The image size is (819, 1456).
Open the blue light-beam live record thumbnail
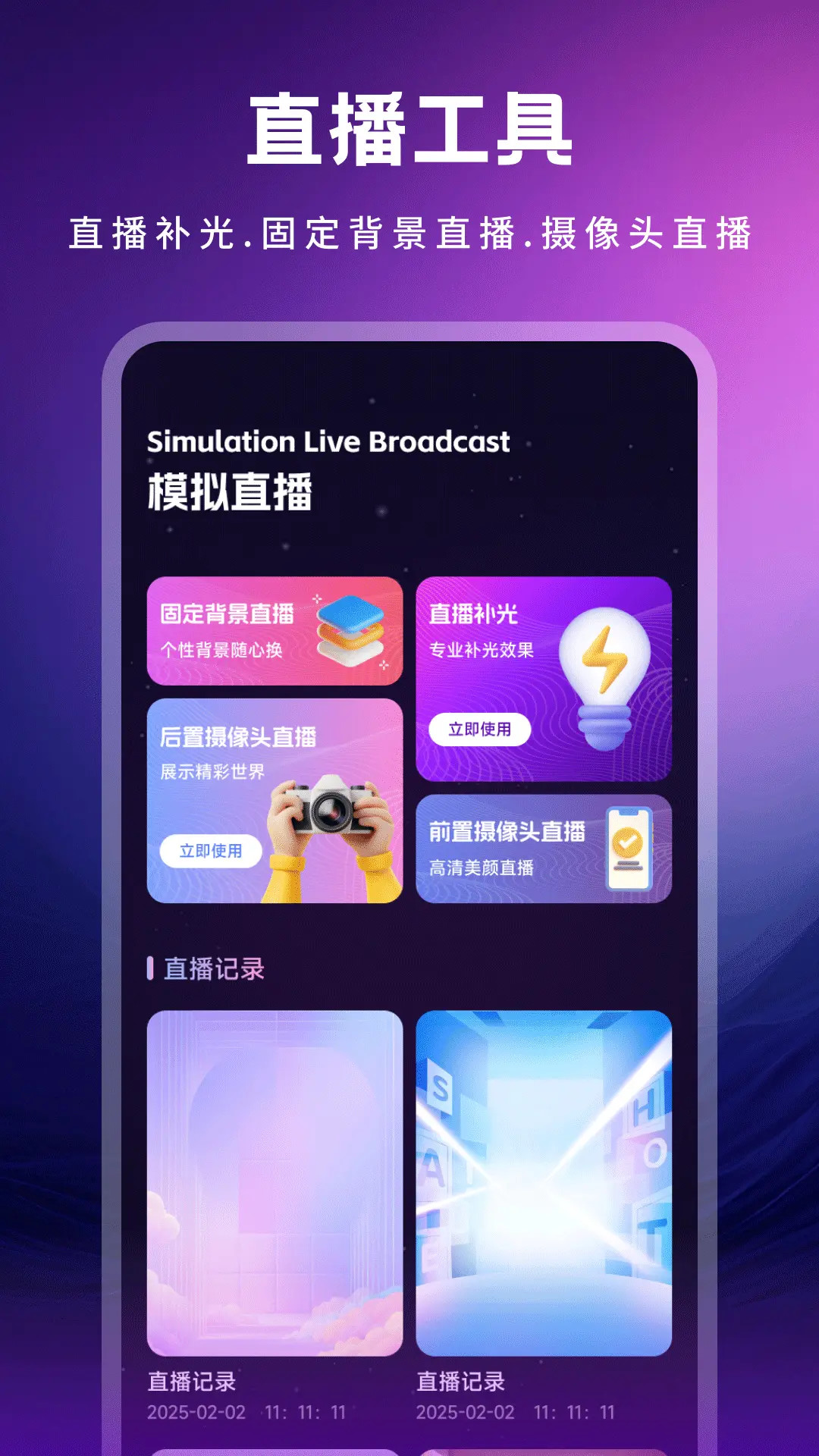(546, 1183)
